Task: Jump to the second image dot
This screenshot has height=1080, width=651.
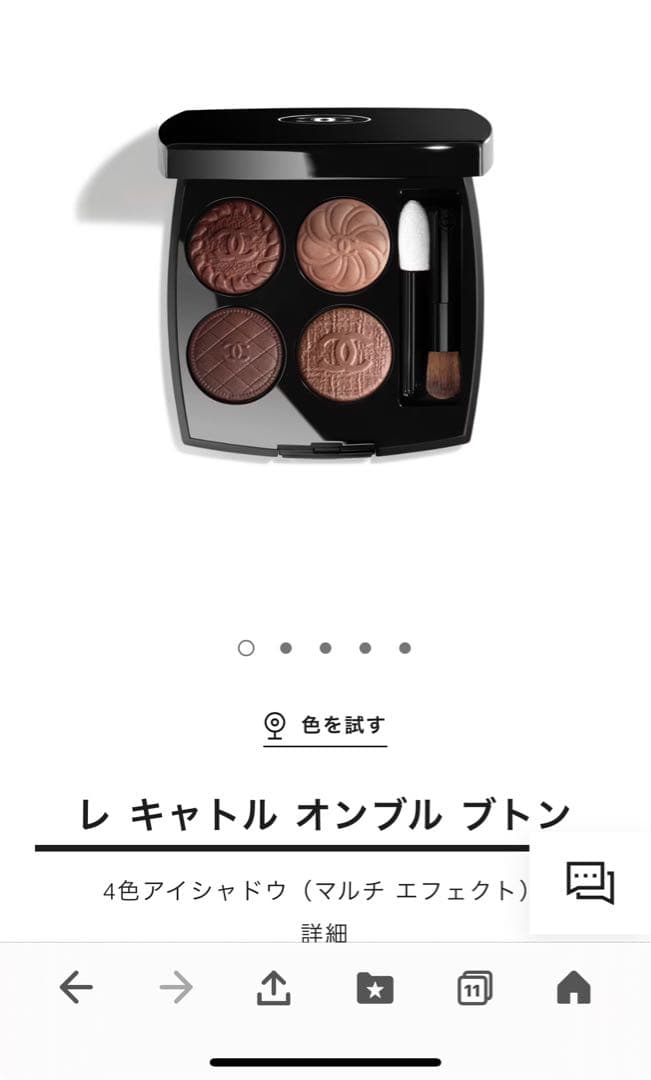Action: [286, 648]
